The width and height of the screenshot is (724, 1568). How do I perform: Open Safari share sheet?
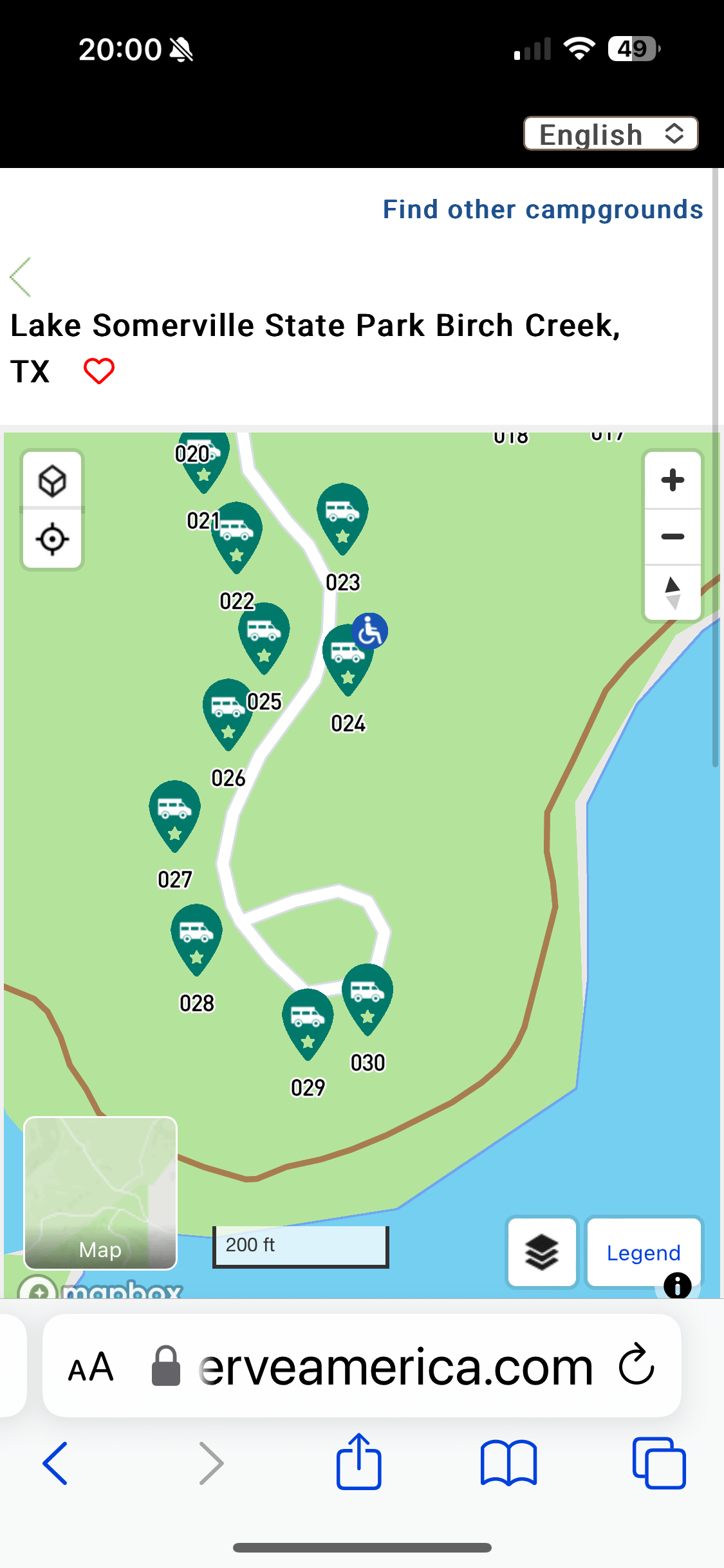point(358,1462)
